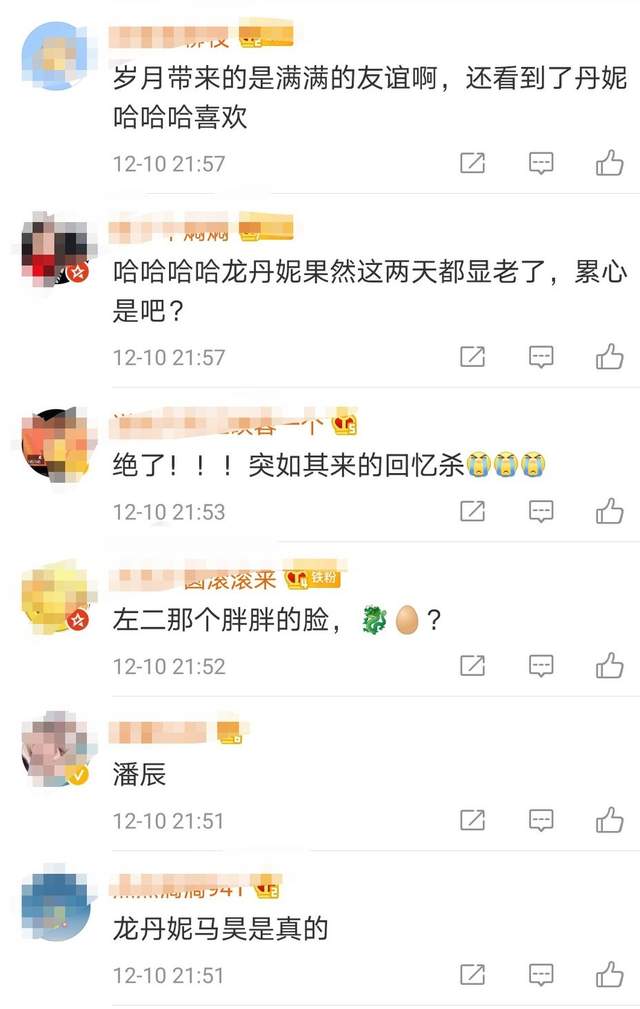The height and width of the screenshot is (1009, 640).
Task: Repost the 潘辰 comment
Action: tap(472, 820)
